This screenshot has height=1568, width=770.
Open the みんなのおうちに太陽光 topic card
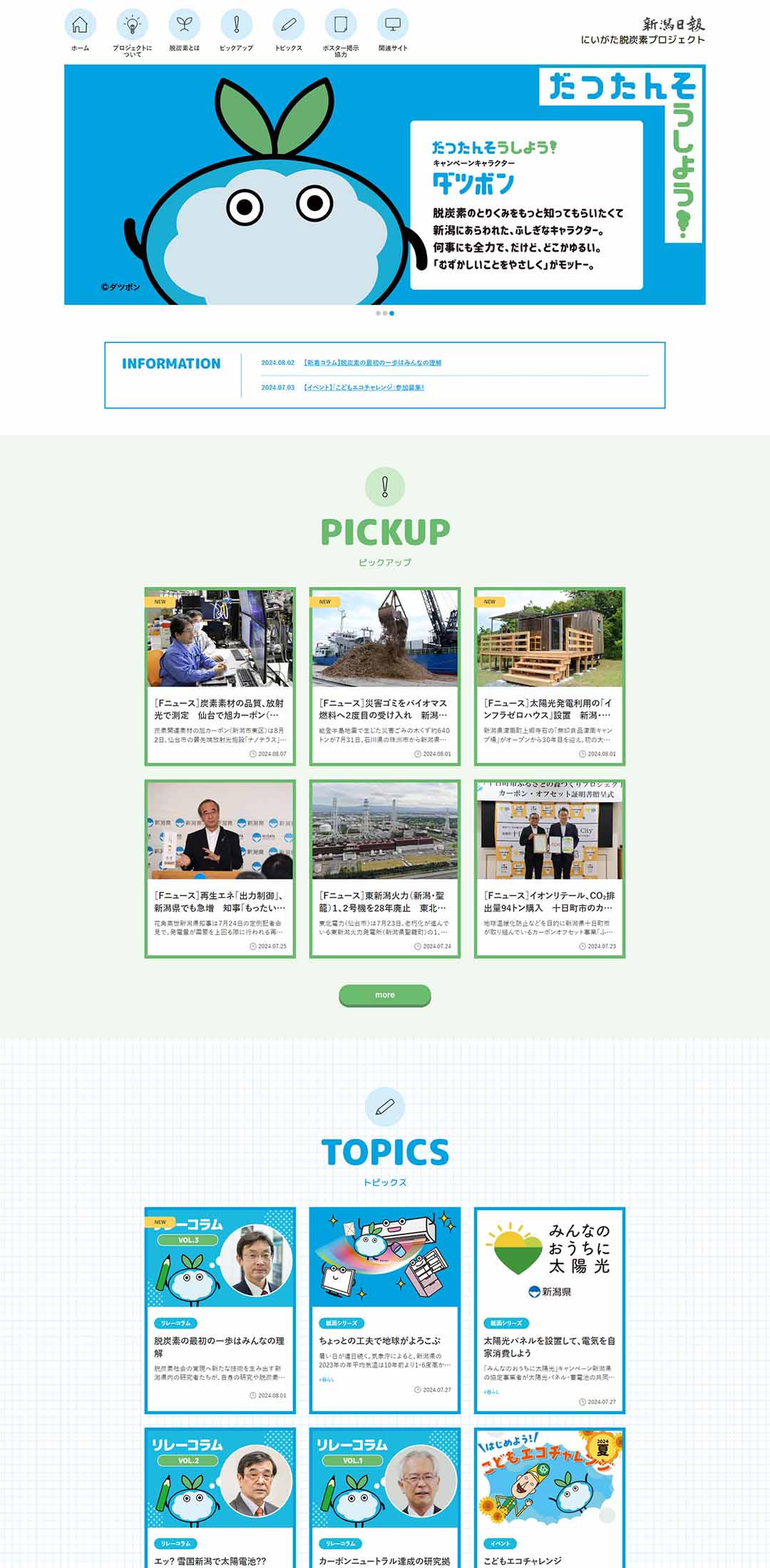(549, 1310)
